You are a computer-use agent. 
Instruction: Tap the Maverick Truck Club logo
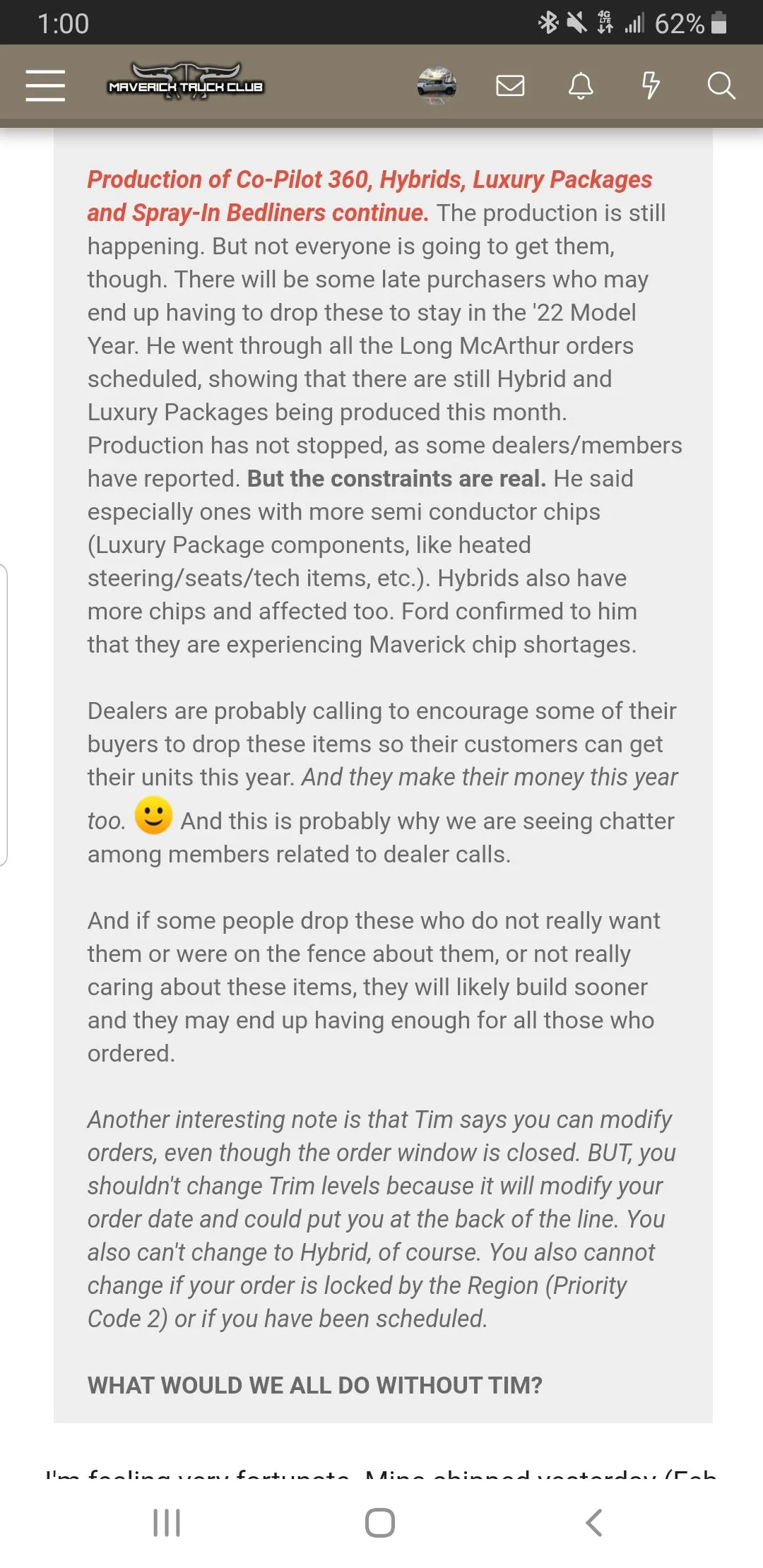click(x=186, y=82)
